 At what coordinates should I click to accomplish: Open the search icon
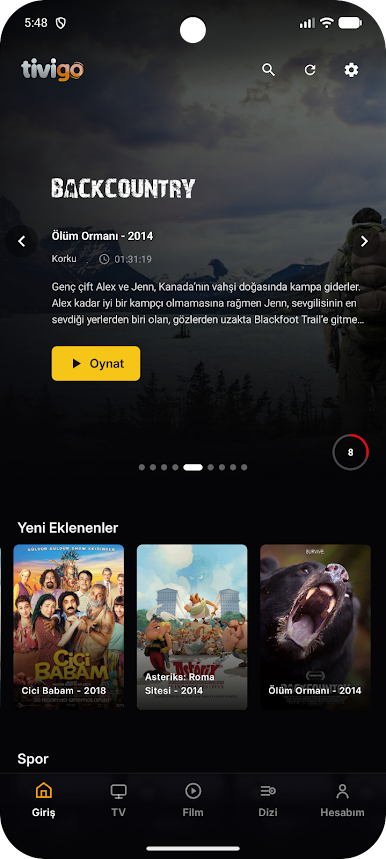(268, 70)
